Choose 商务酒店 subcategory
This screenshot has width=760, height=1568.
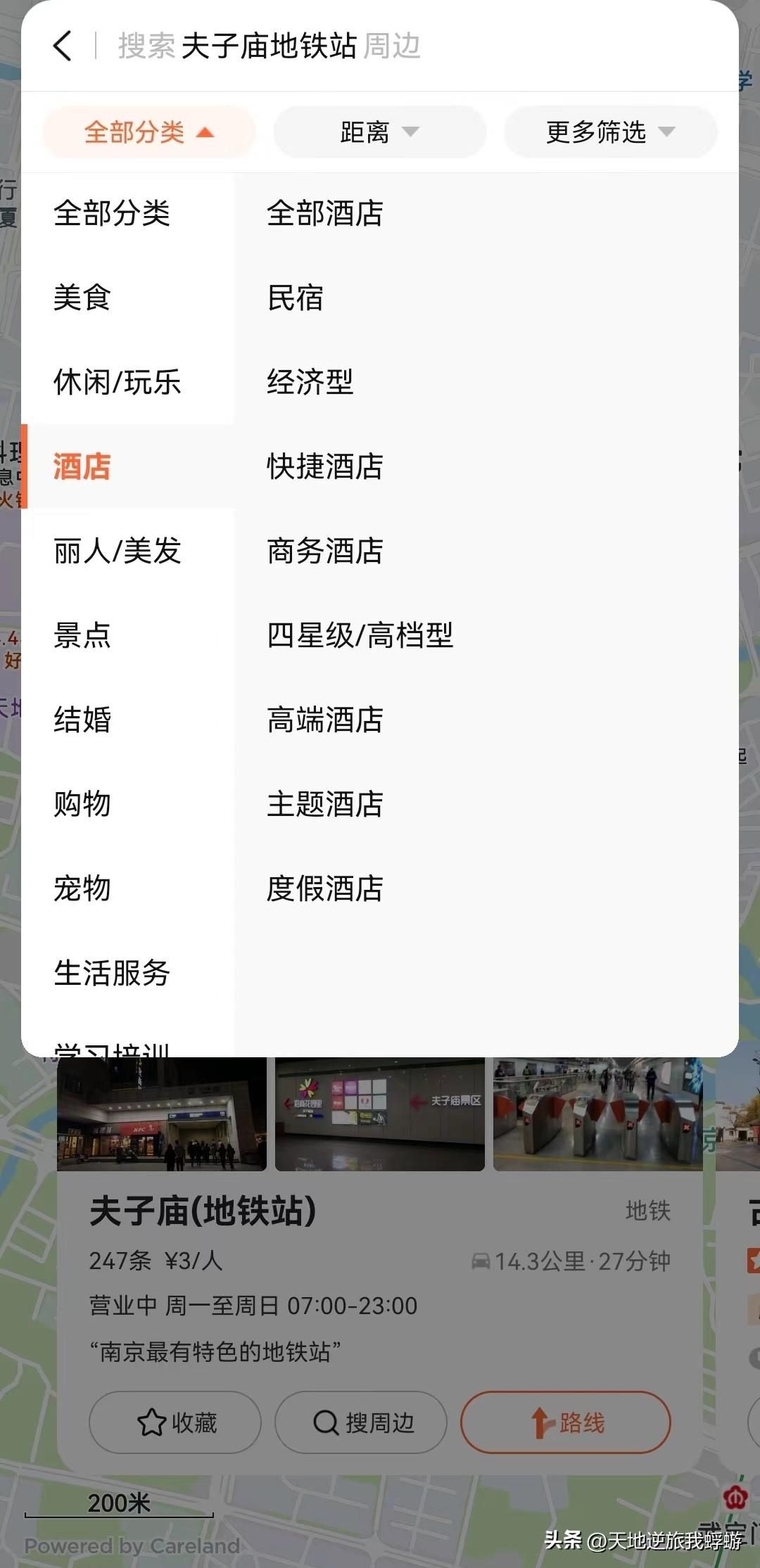point(324,551)
